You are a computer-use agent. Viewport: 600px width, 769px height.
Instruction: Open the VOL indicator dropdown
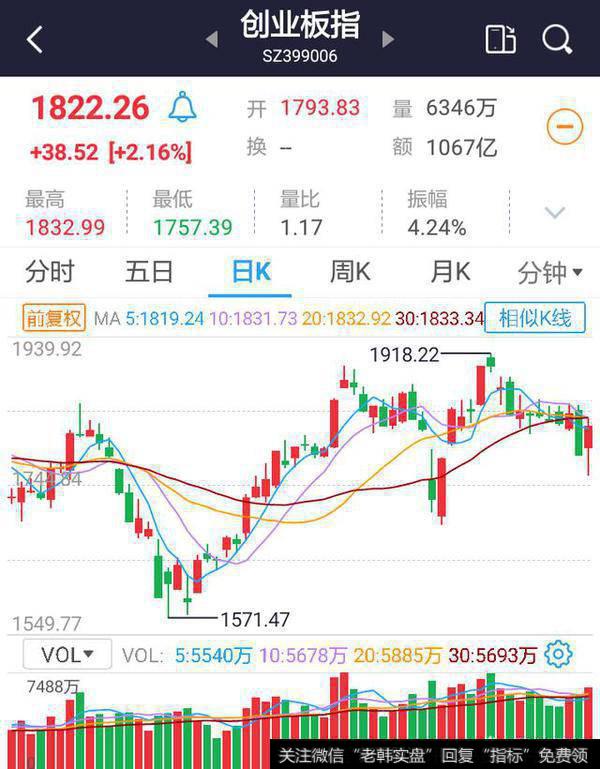[68, 655]
